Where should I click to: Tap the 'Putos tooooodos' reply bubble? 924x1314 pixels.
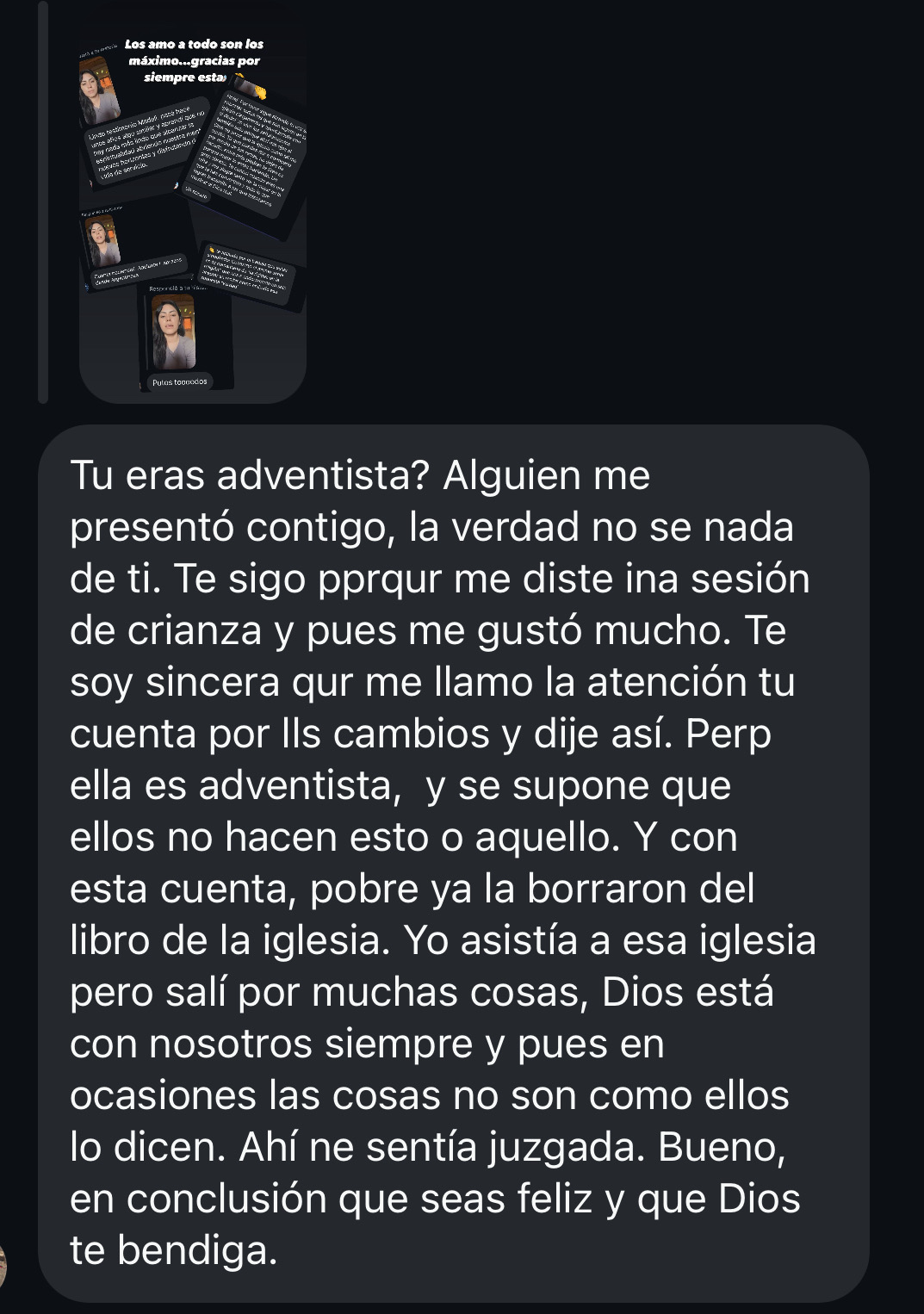[x=179, y=382]
